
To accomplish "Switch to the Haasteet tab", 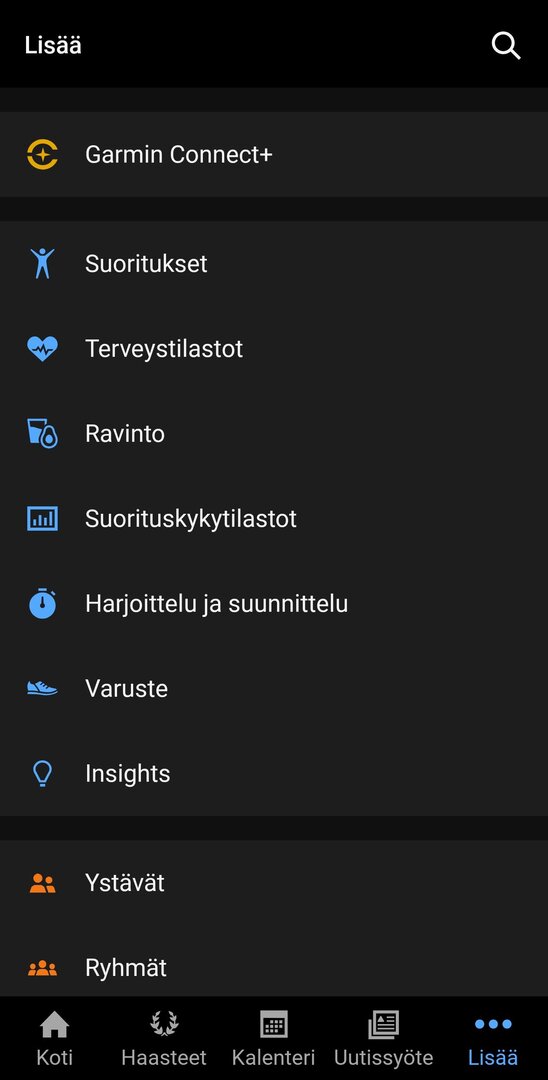I will coord(164,1039).
